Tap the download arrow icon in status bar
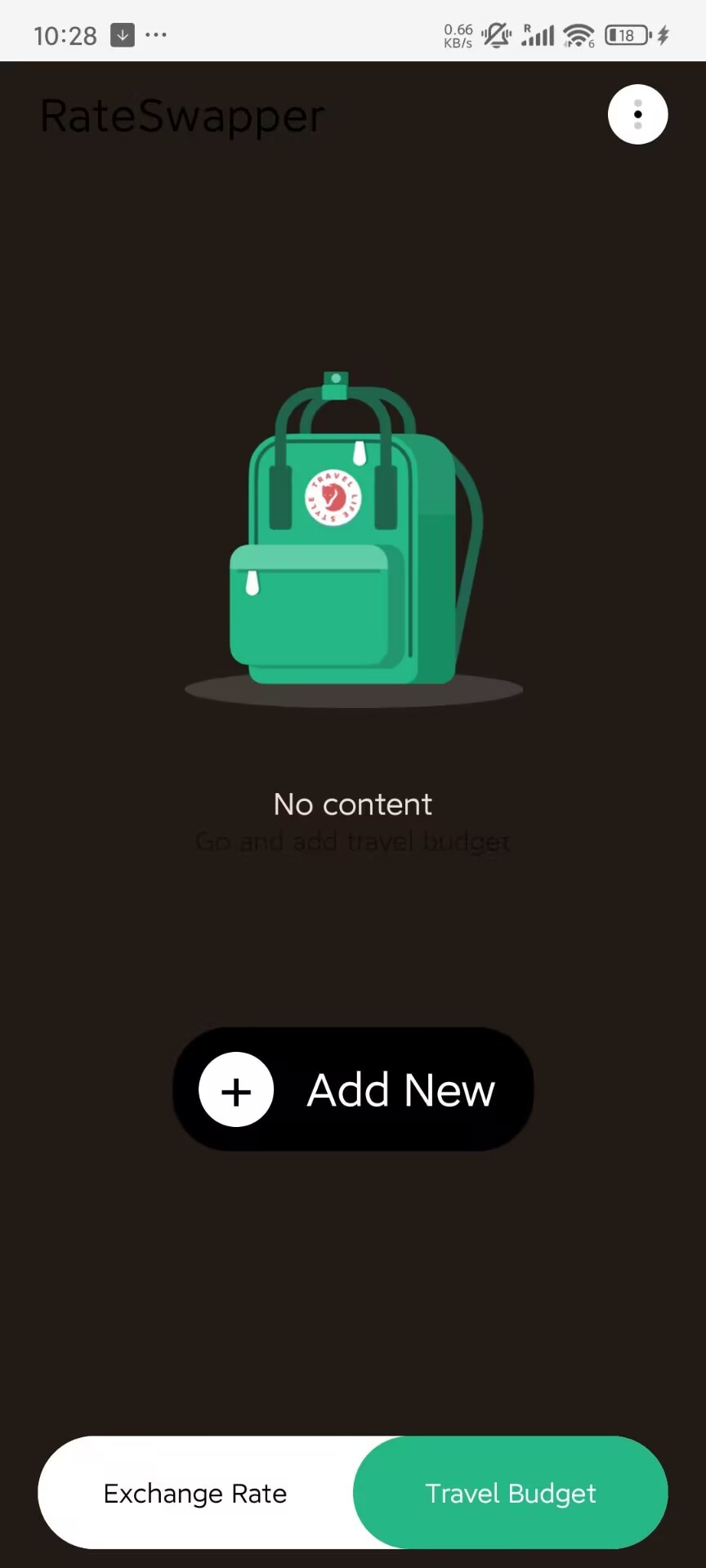Image resolution: width=706 pixels, height=1568 pixels. click(122, 35)
